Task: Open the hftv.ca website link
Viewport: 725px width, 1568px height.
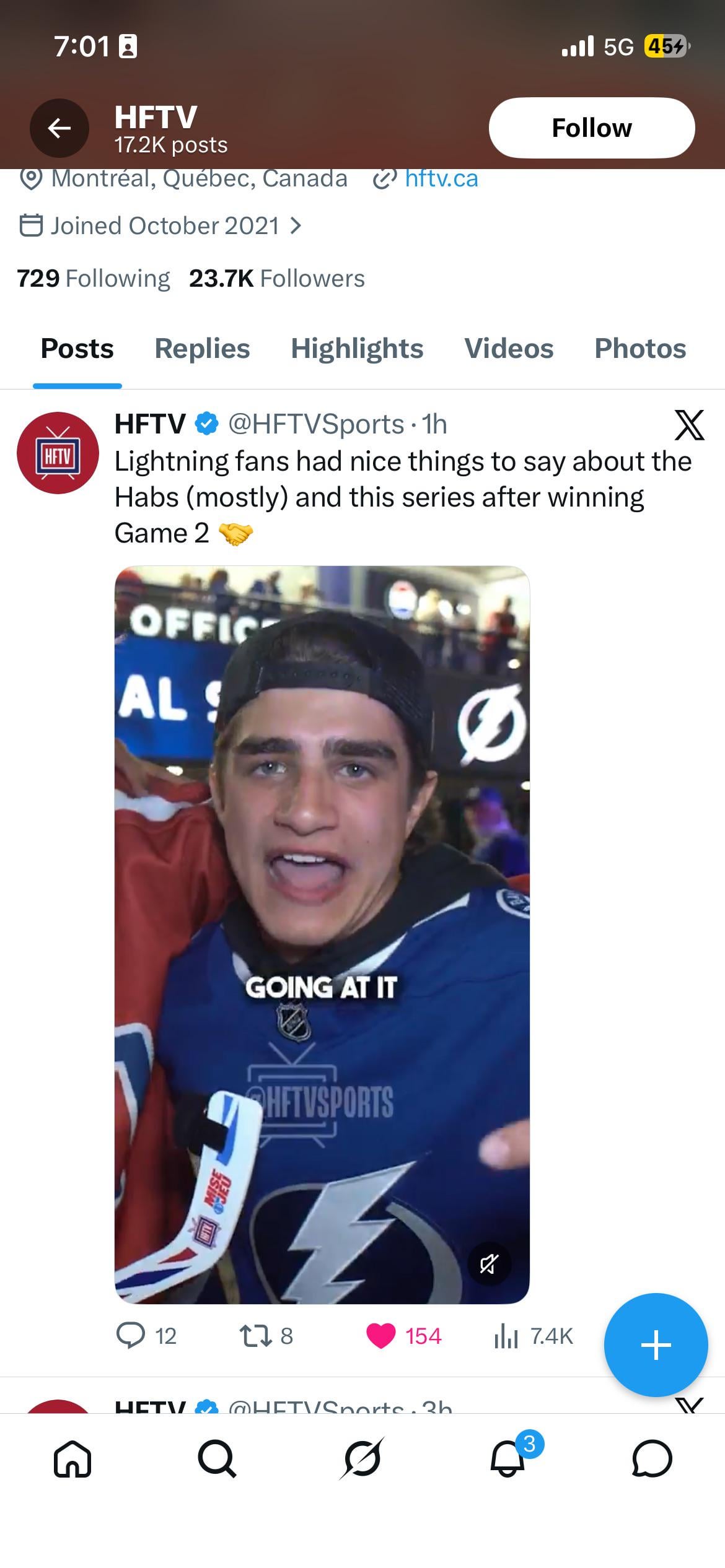Action: tap(441, 179)
